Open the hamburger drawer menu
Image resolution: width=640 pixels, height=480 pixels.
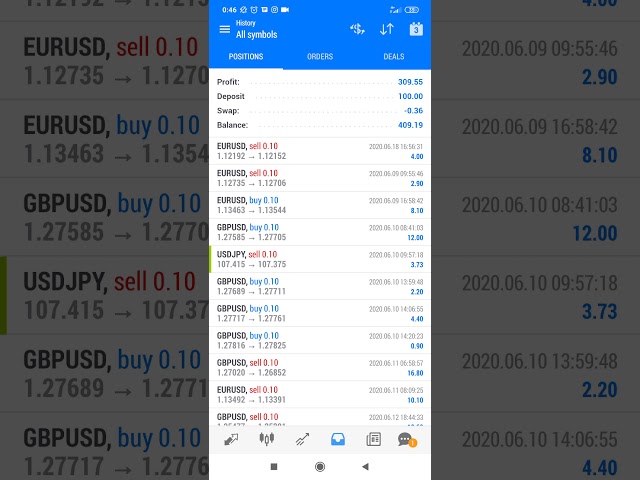coord(224,29)
